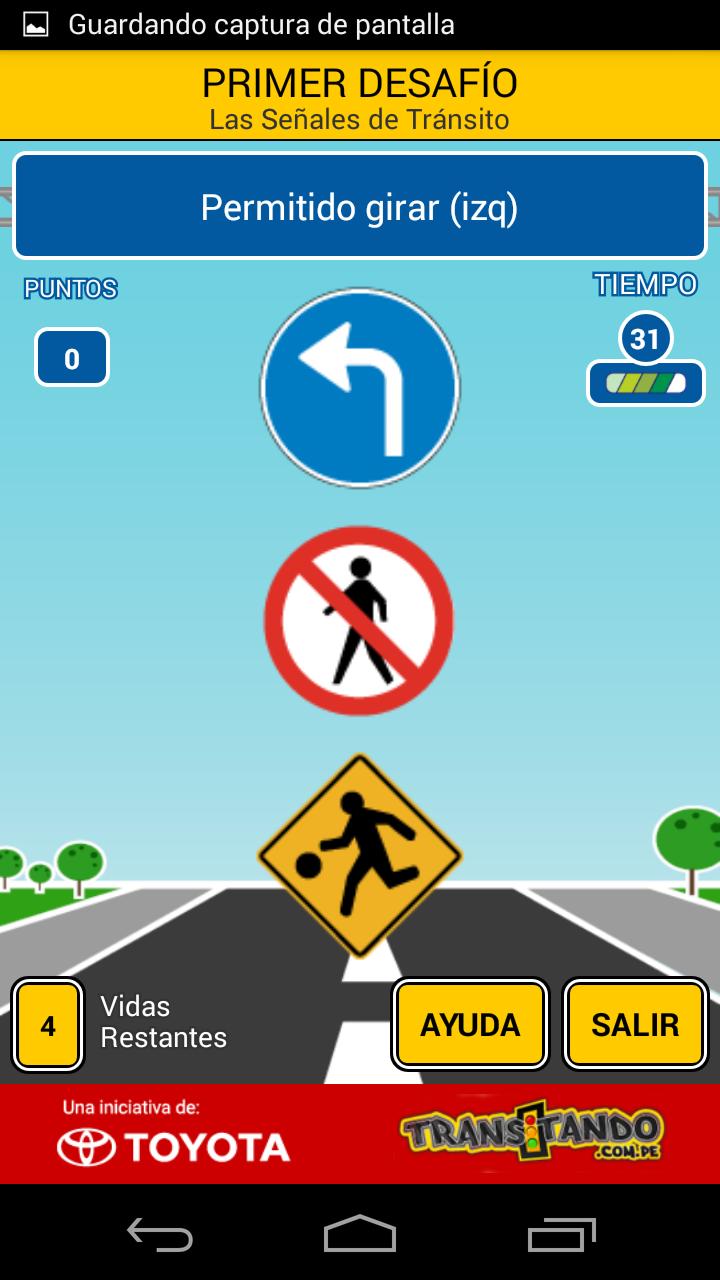The width and height of the screenshot is (720, 1280).
Task: Select the blue turn-left arrow sign
Action: (x=360, y=387)
